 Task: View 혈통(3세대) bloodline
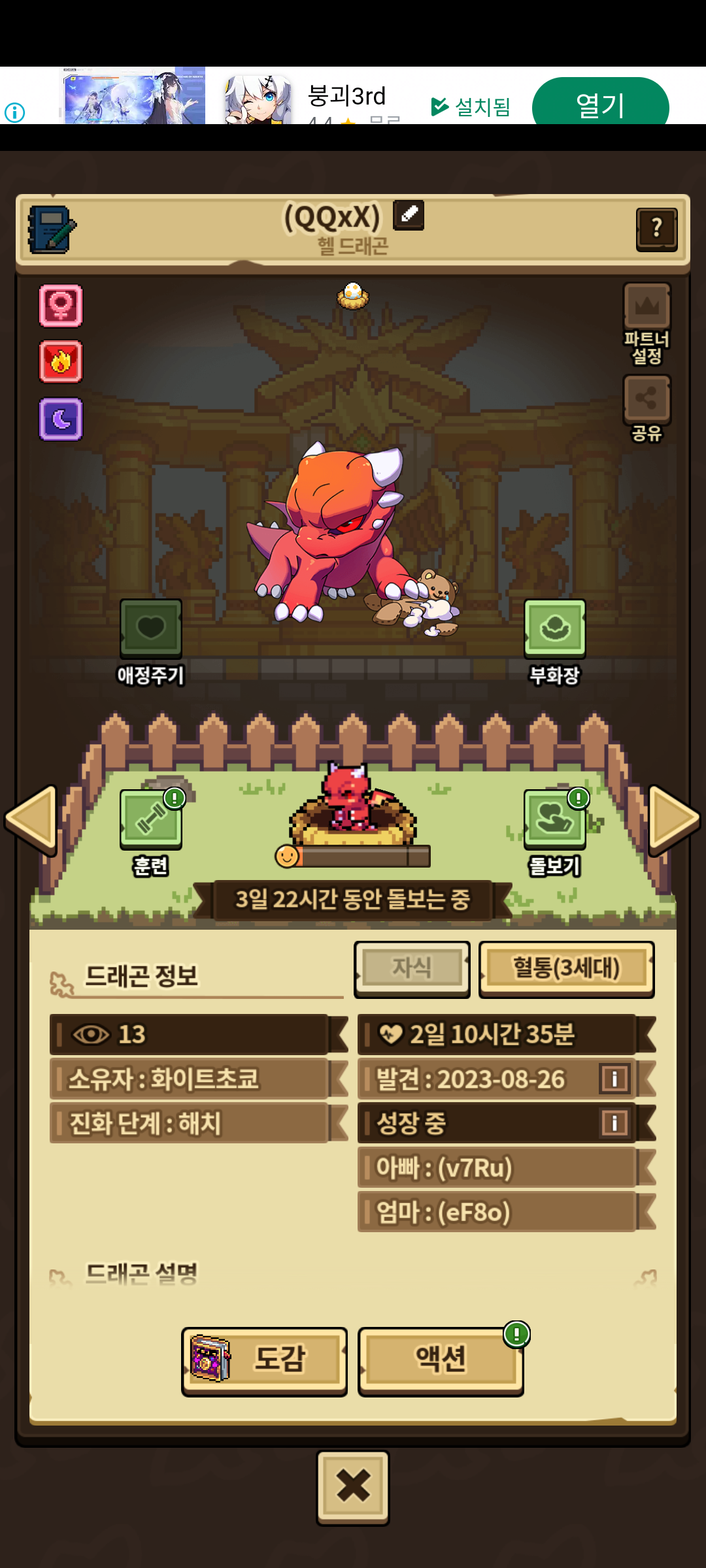[x=566, y=968]
